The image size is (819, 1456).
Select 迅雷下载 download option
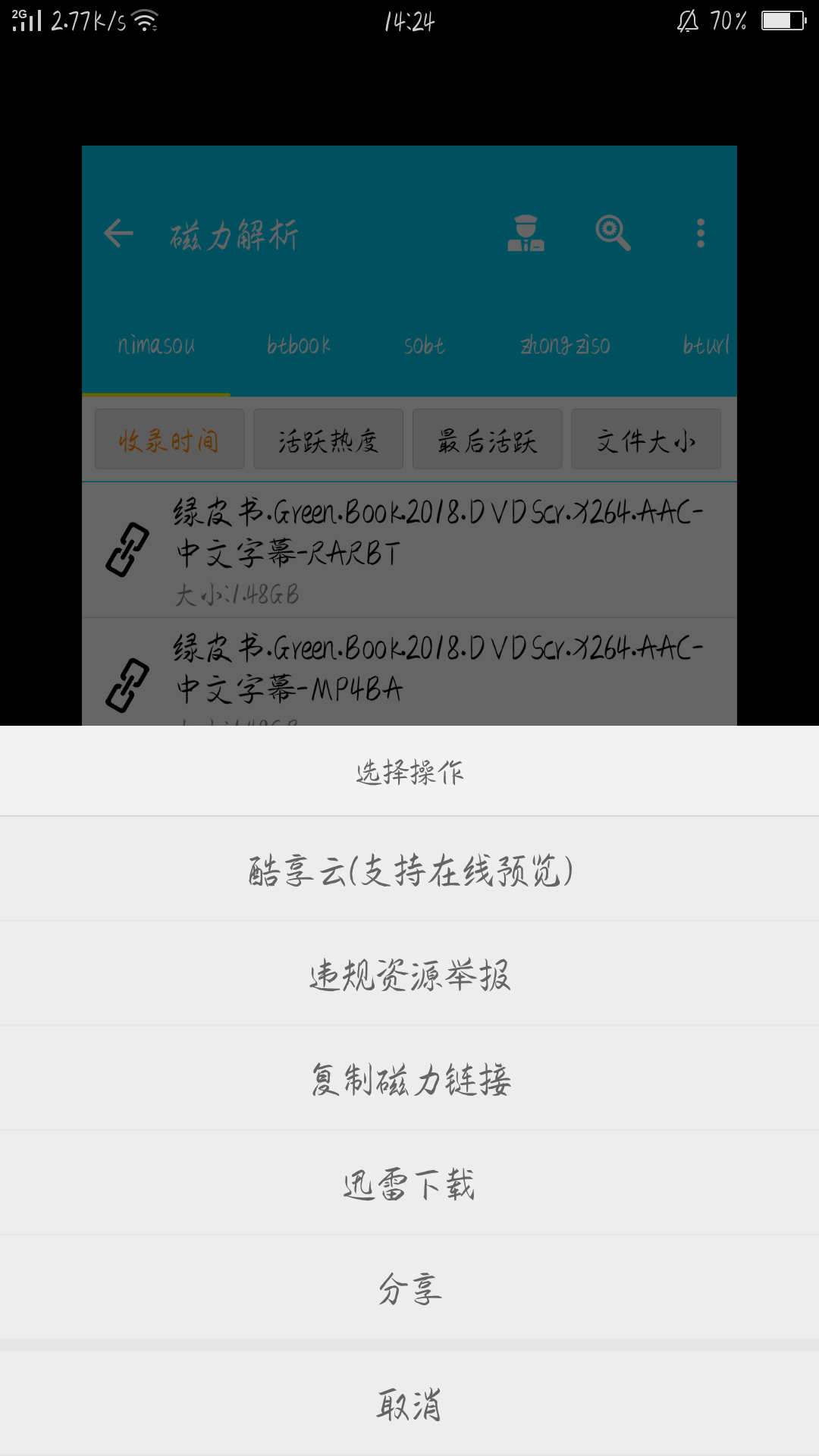click(409, 1183)
